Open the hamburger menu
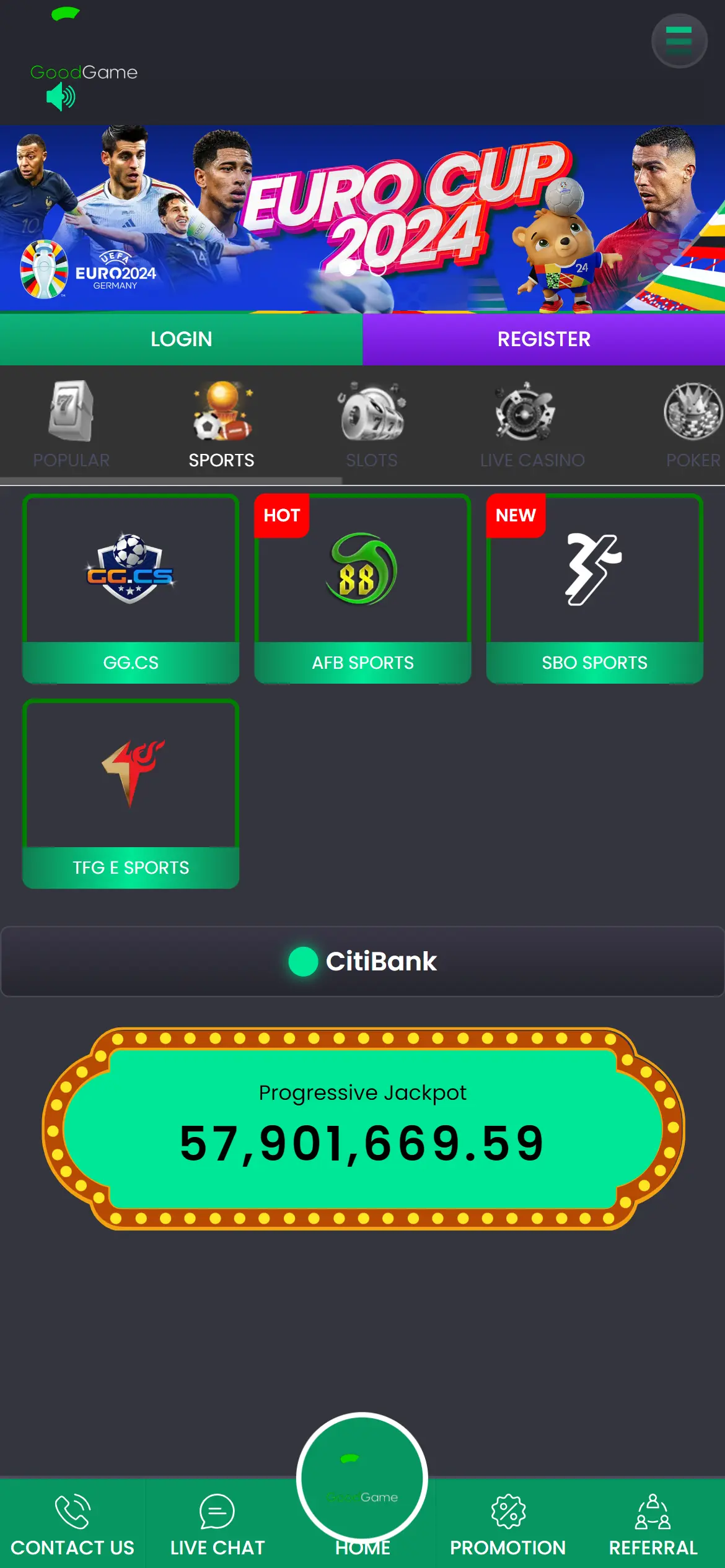This screenshot has width=725, height=1568. coord(679,41)
